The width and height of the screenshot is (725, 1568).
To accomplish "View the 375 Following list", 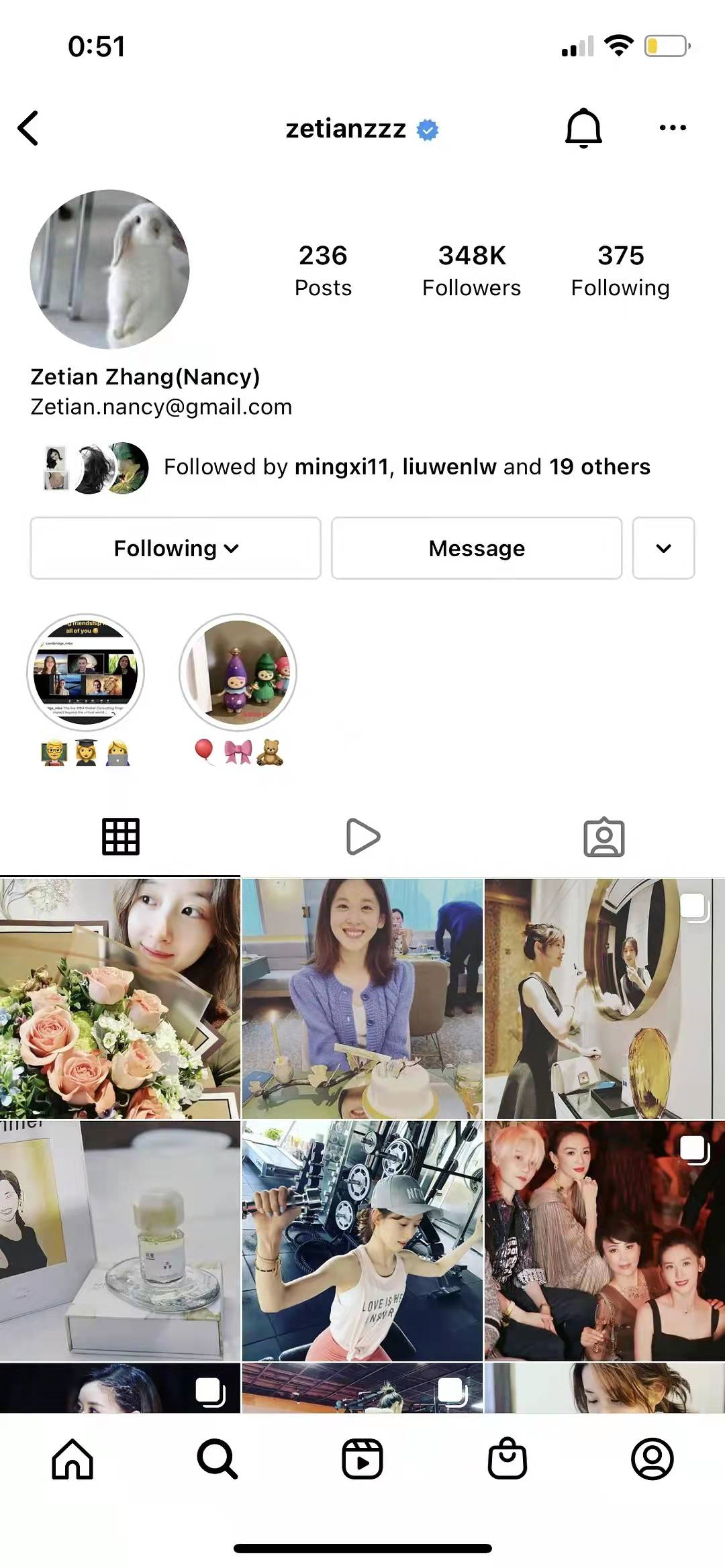I will point(620,270).
